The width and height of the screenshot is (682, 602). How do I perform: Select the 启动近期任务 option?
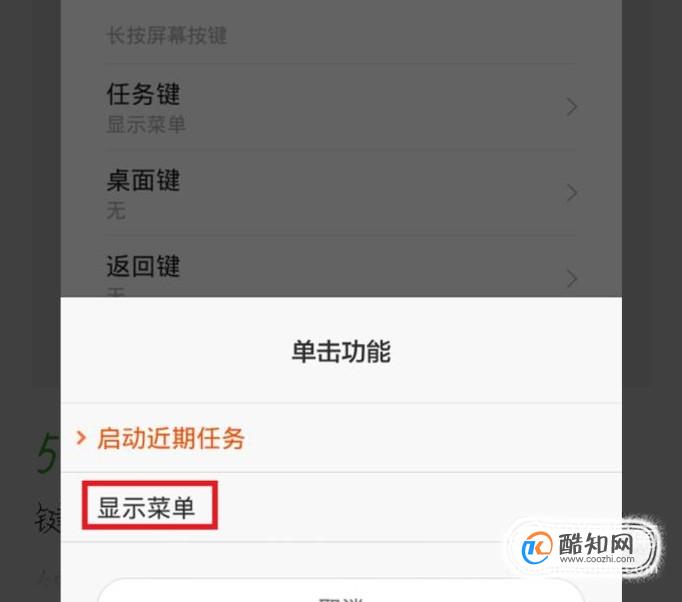pyautogui.click(x=170, y=438)
